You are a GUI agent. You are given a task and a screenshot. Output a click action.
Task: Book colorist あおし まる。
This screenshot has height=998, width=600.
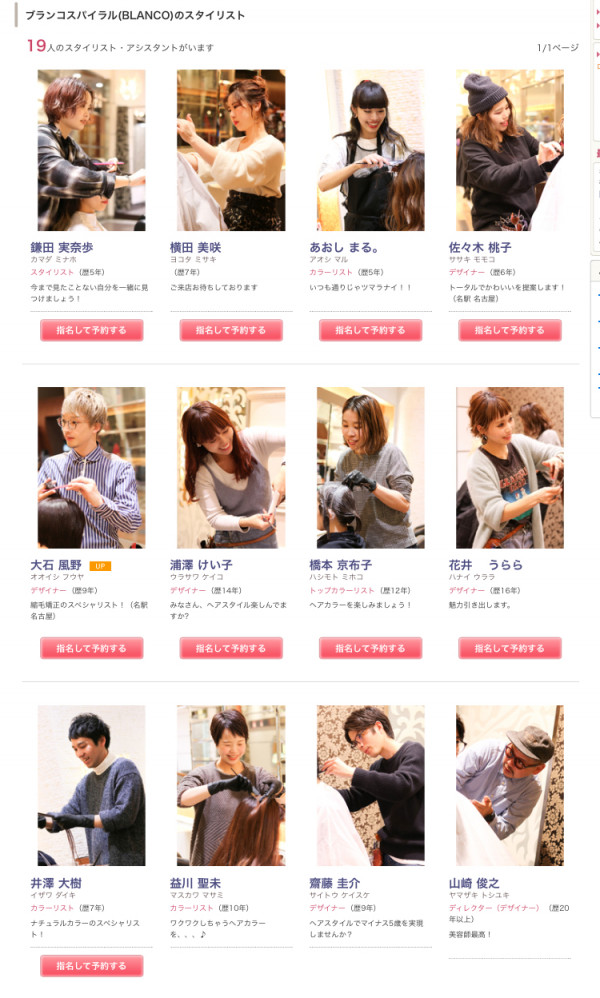(x=370, y=330)
